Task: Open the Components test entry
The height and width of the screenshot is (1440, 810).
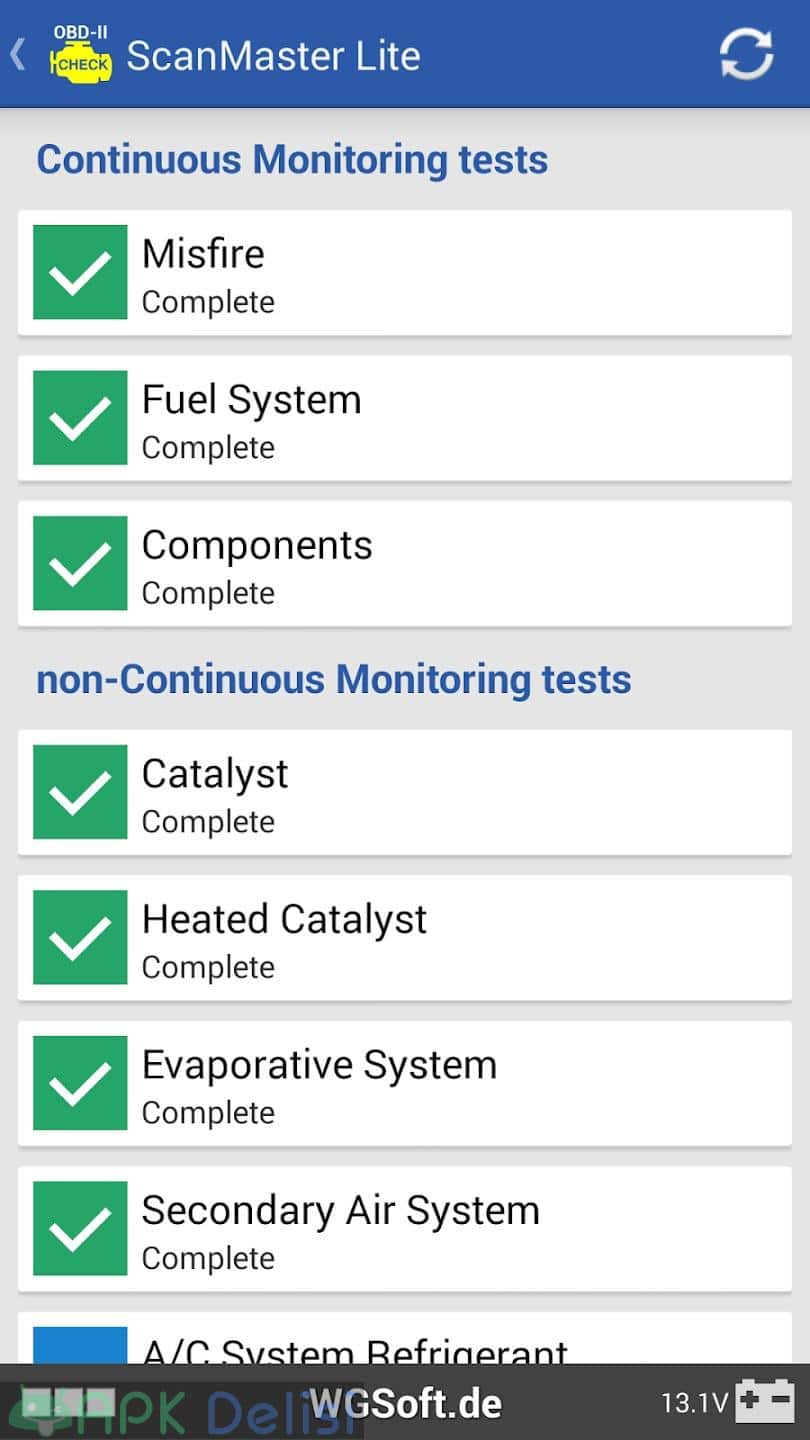Action: click(405, 564)
